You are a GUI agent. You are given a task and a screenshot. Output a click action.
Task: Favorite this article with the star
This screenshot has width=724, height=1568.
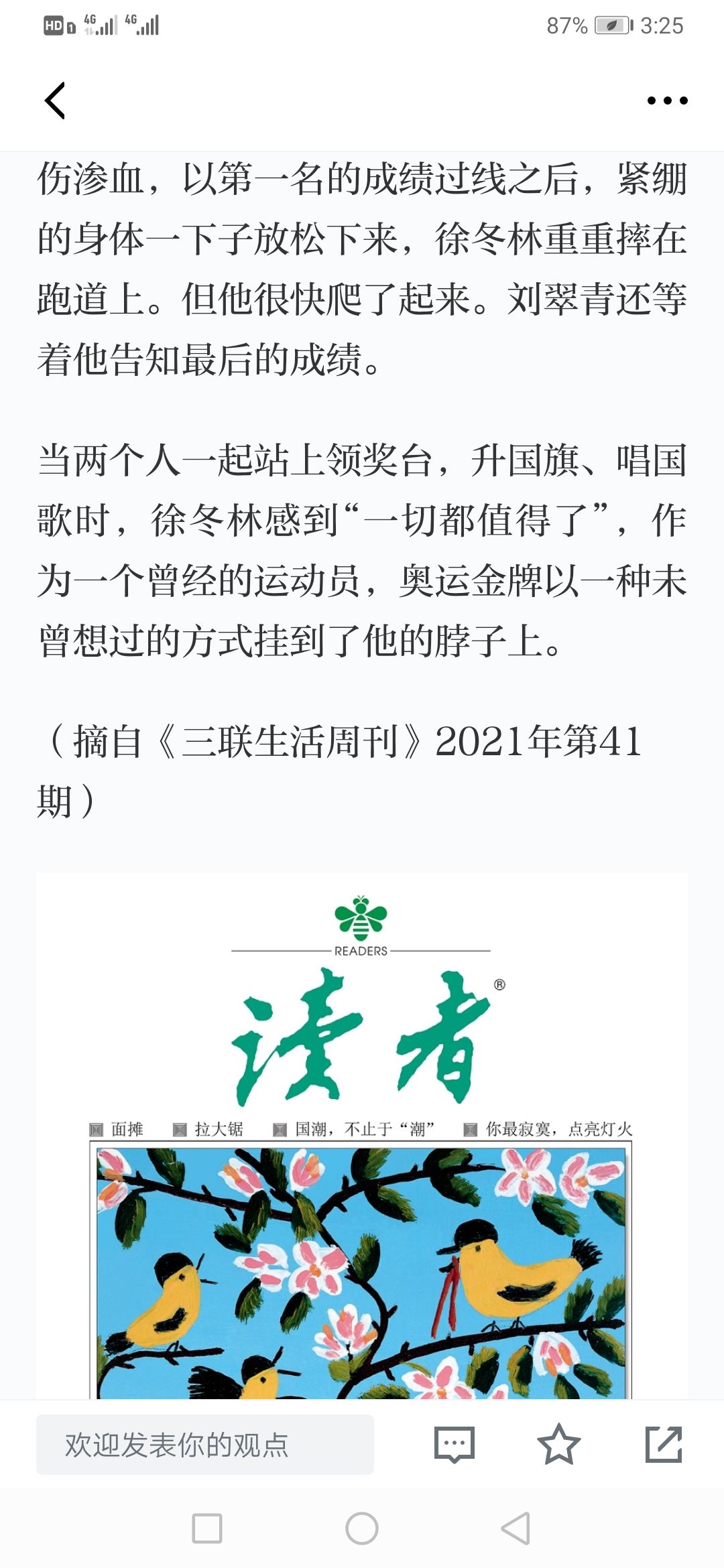pos(558,1444)
